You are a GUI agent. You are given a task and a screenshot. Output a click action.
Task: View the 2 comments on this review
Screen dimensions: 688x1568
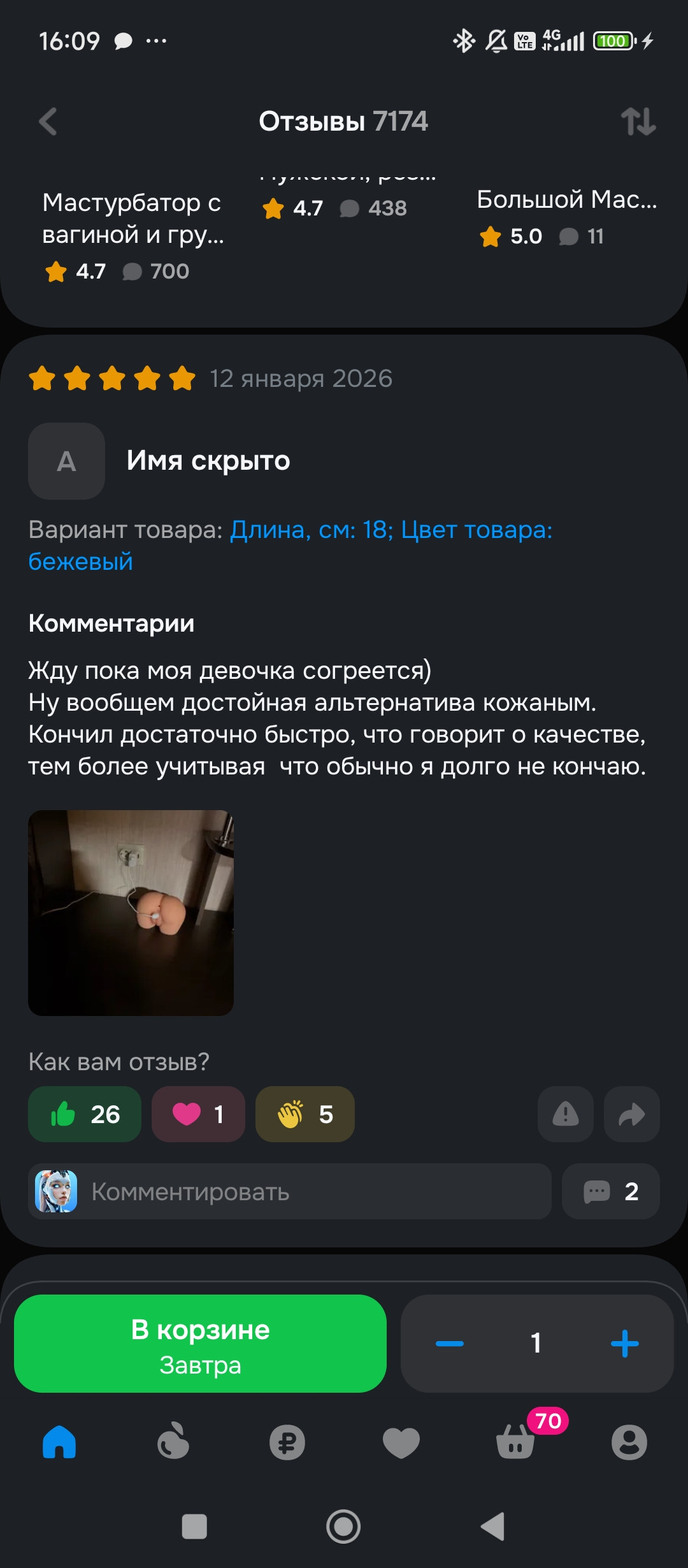point(610,1191)
